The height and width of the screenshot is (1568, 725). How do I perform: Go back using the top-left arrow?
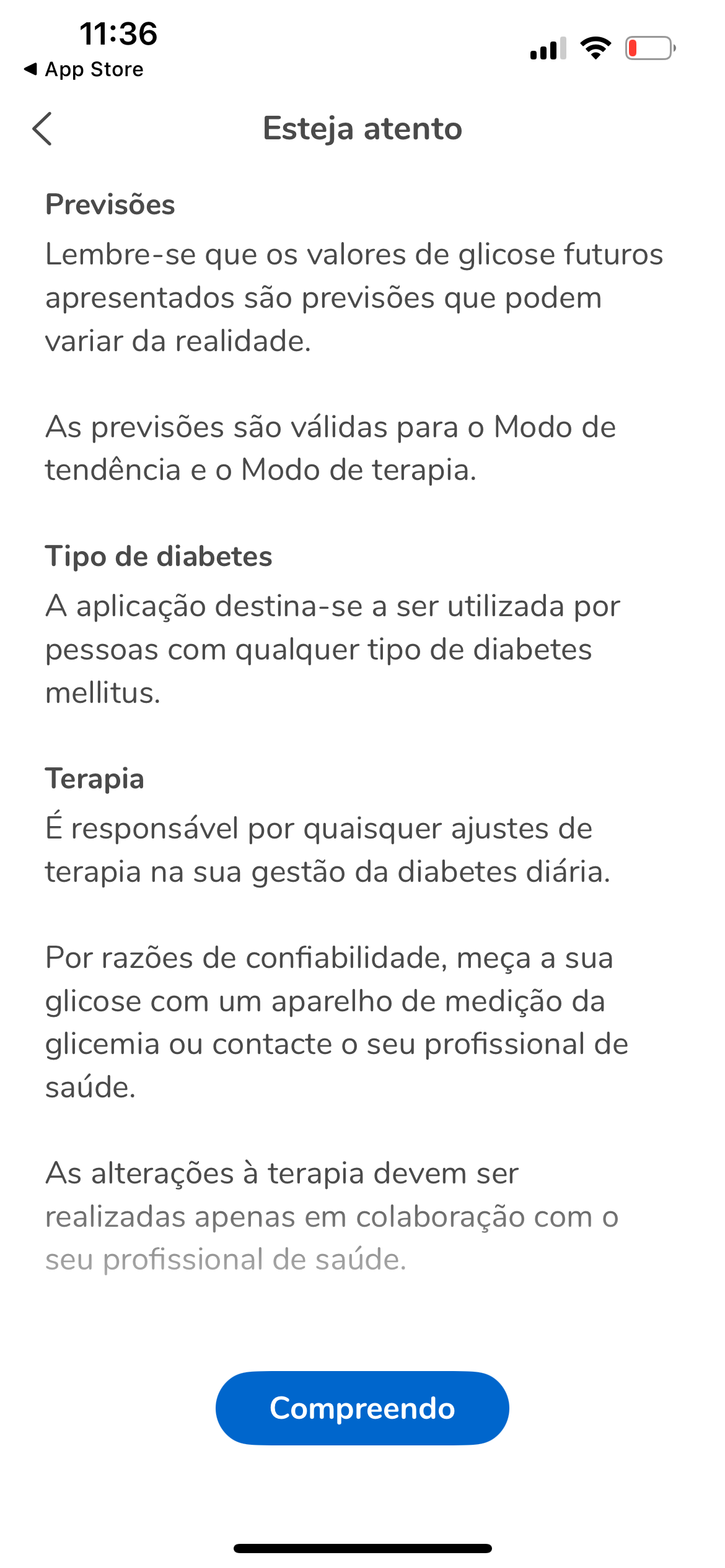pyautogui.click(x=42, y=129)
